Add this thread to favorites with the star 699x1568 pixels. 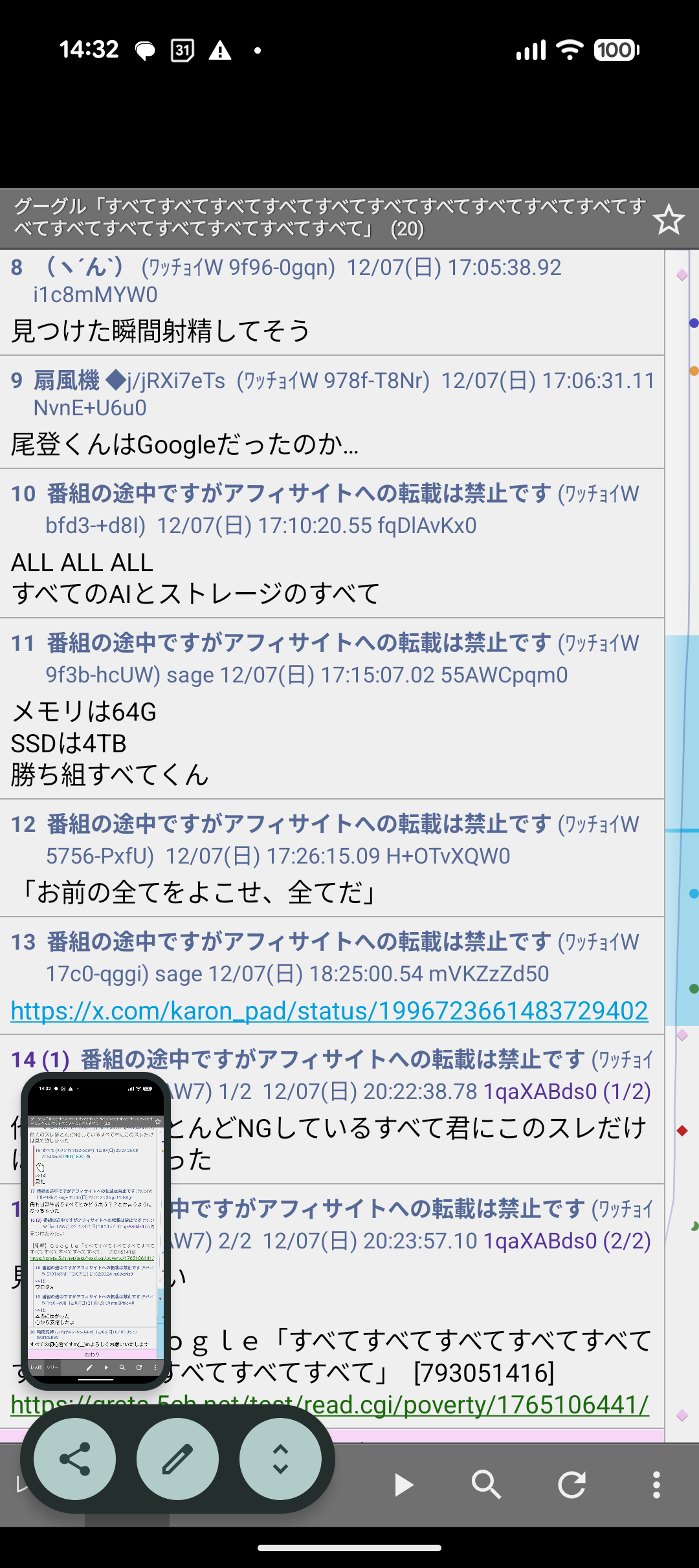[x=668, y=220]
